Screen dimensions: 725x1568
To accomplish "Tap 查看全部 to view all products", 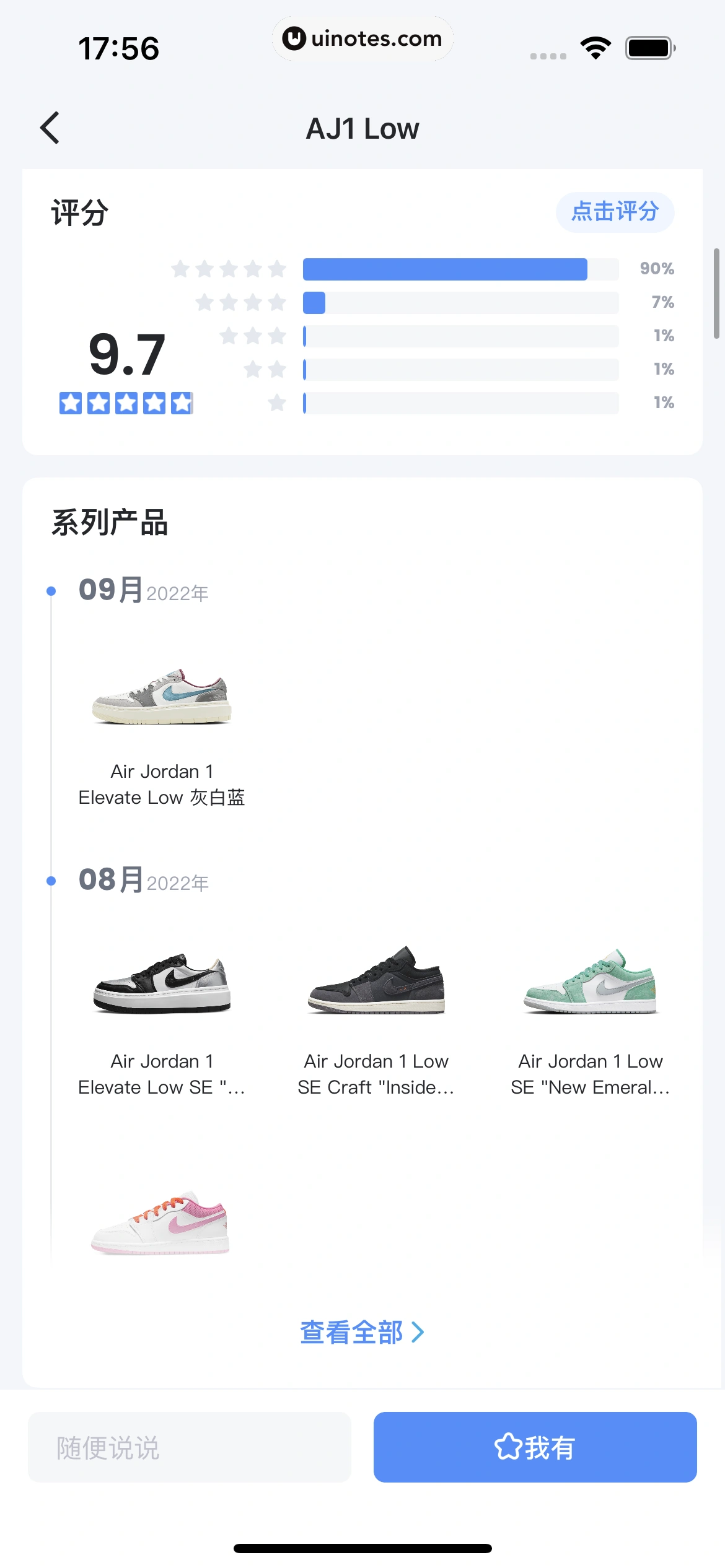I will coord(362,1333).
